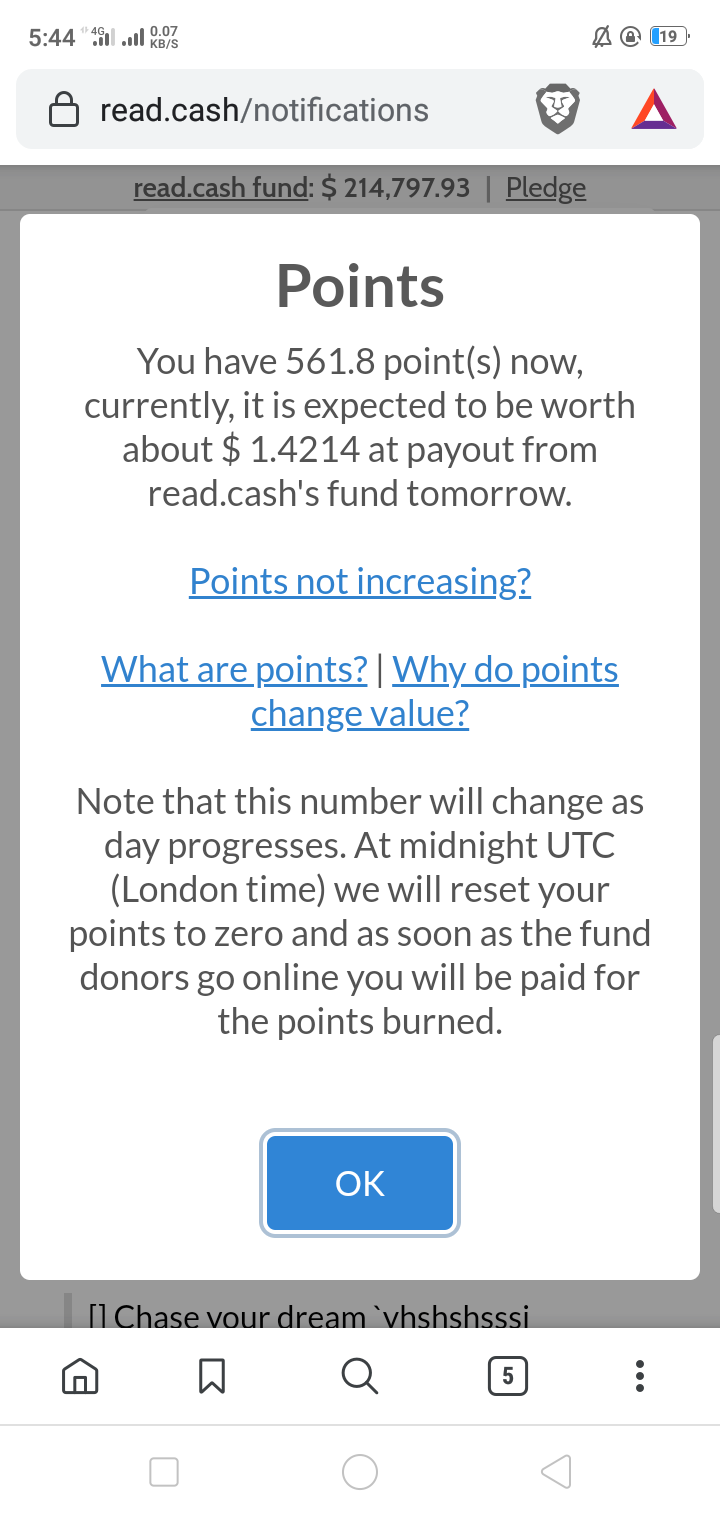Screen dimensions: 720x1520
Task: Open the tab switcher showing 5 tabs
Action: pos(508,1378)
